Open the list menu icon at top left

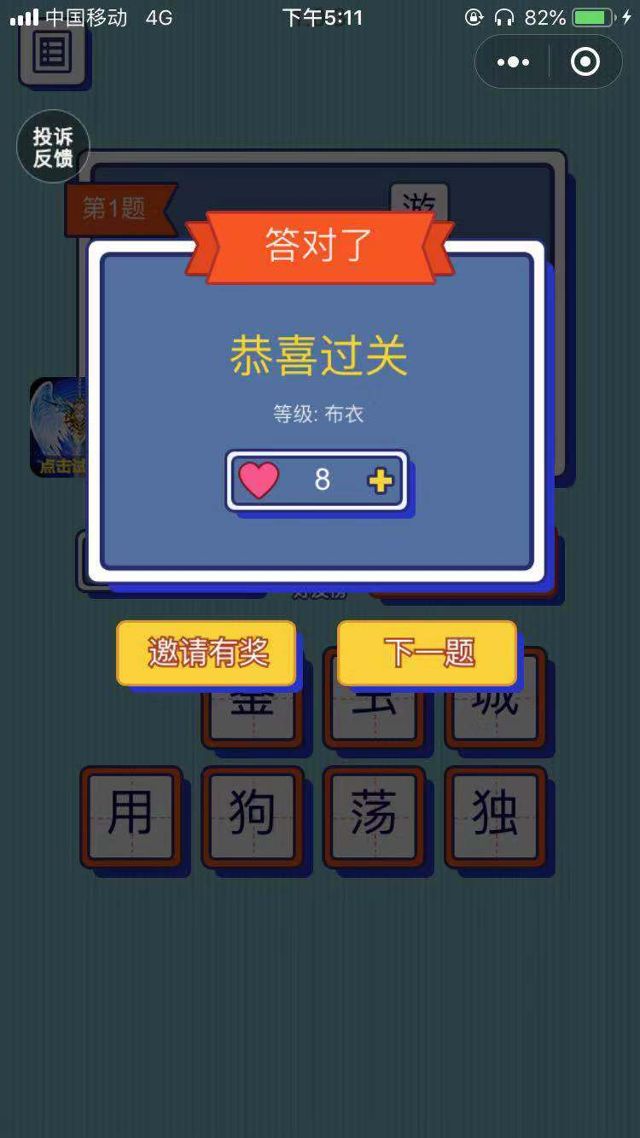tap(53, 53)
